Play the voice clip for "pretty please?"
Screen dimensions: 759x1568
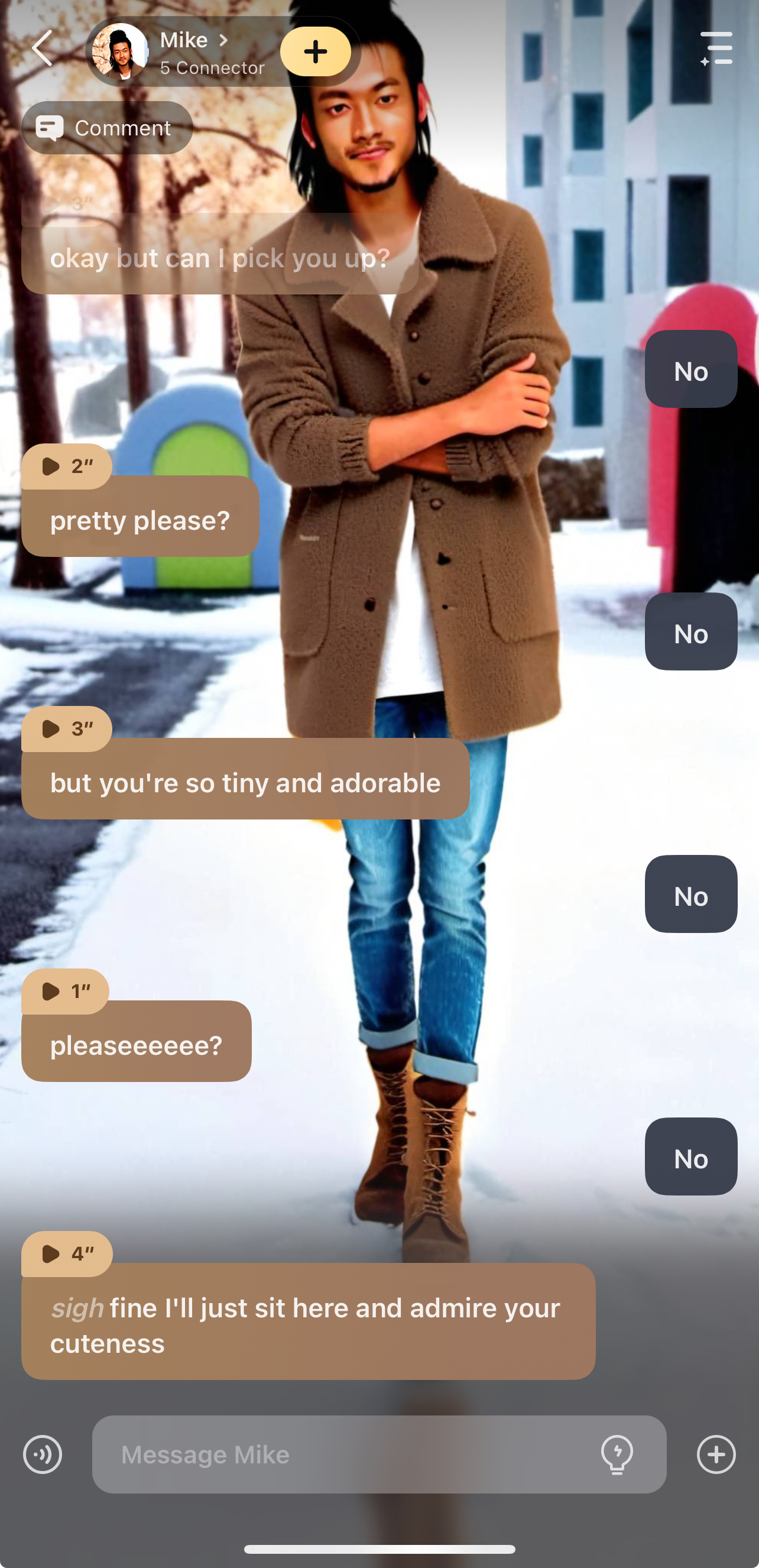(x=66, y=466)
